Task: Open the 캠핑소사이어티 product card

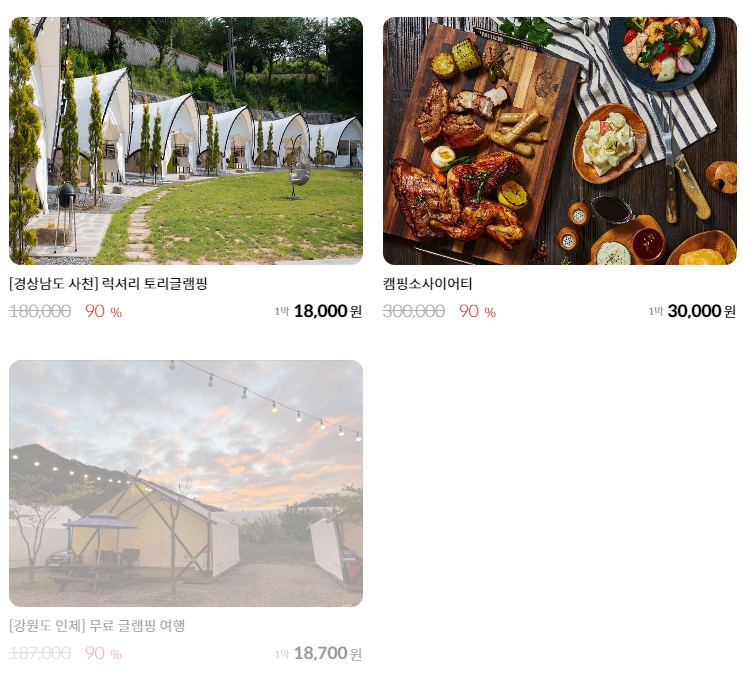Action: (x=559, y=141)
